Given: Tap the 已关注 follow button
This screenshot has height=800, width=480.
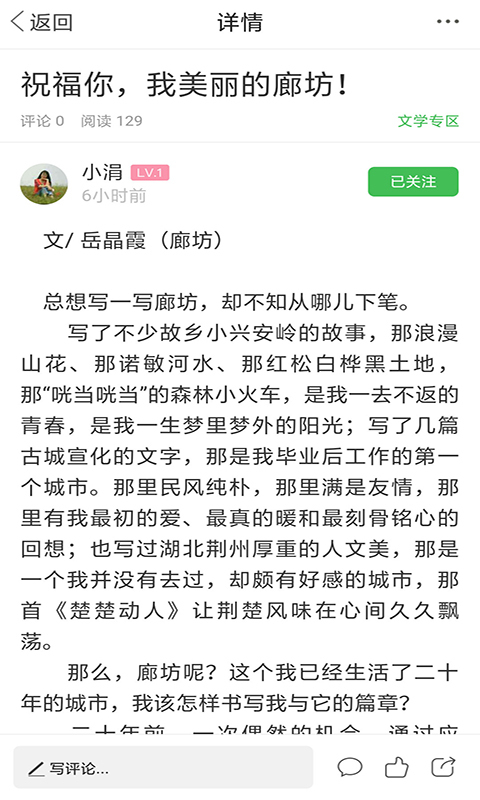Looking at the screenshot, I should point(413,182).
